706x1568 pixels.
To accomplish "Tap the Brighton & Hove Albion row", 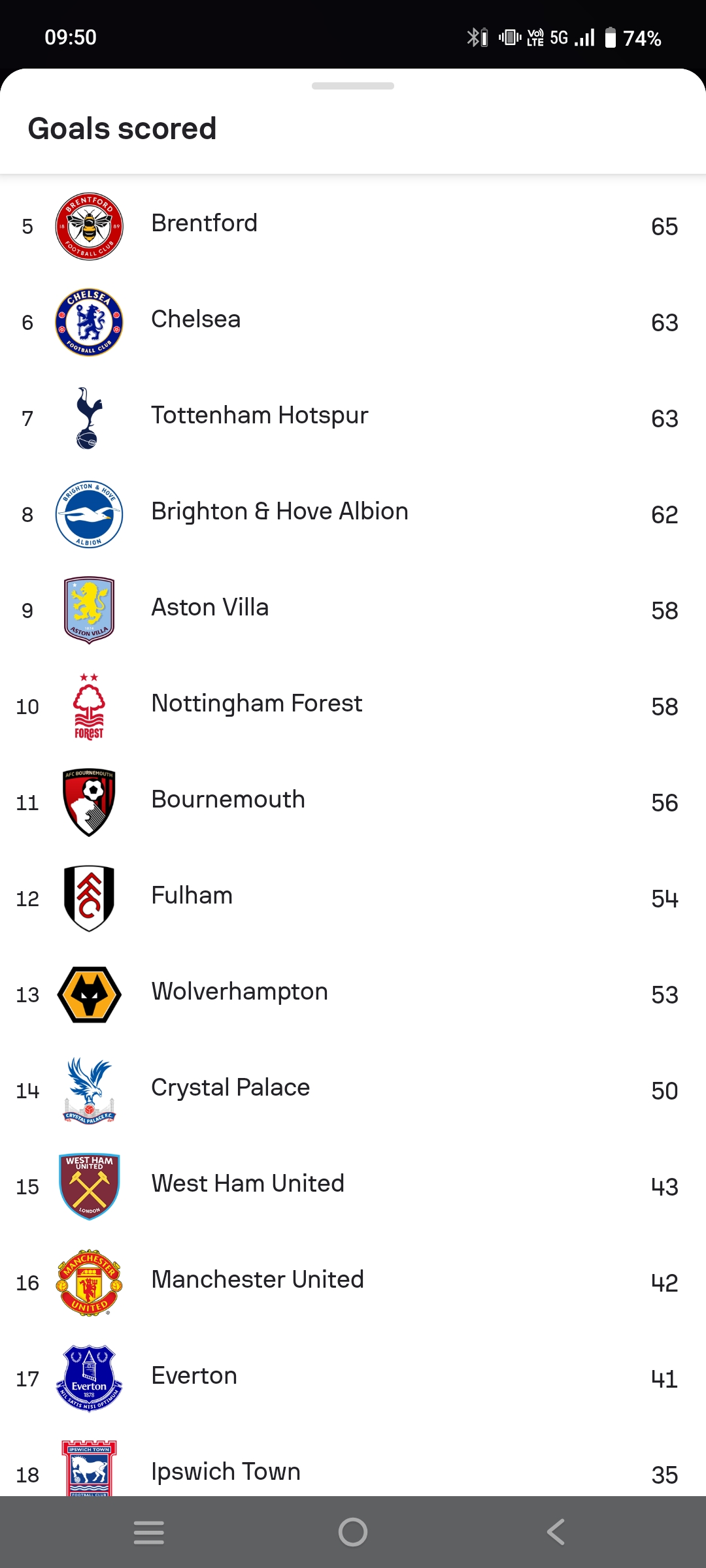I will (353, 514).
